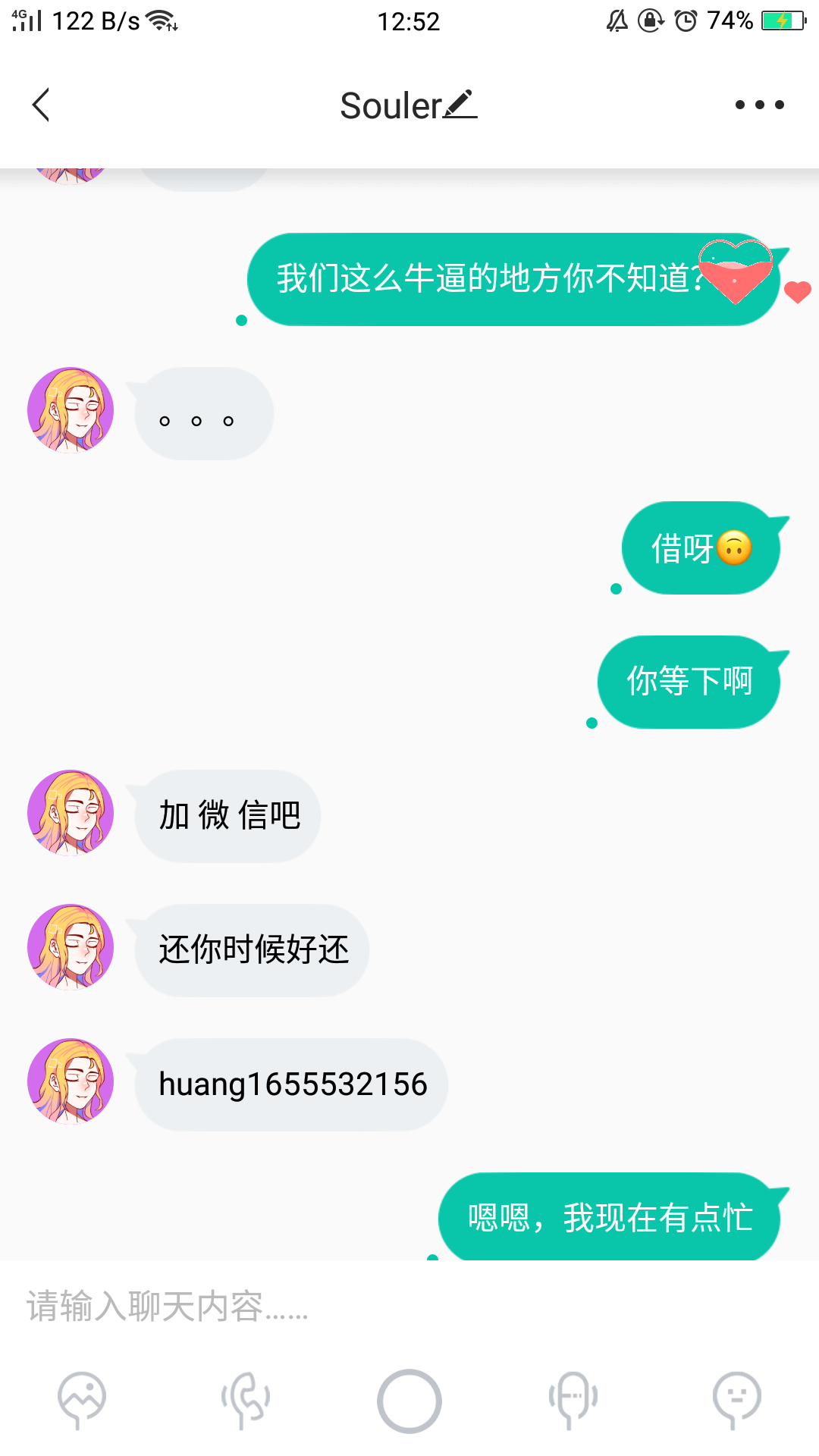Screen dimensions: 819x1456
Task: Go back using the top-left arrow
Action: (x=42, y=105)
